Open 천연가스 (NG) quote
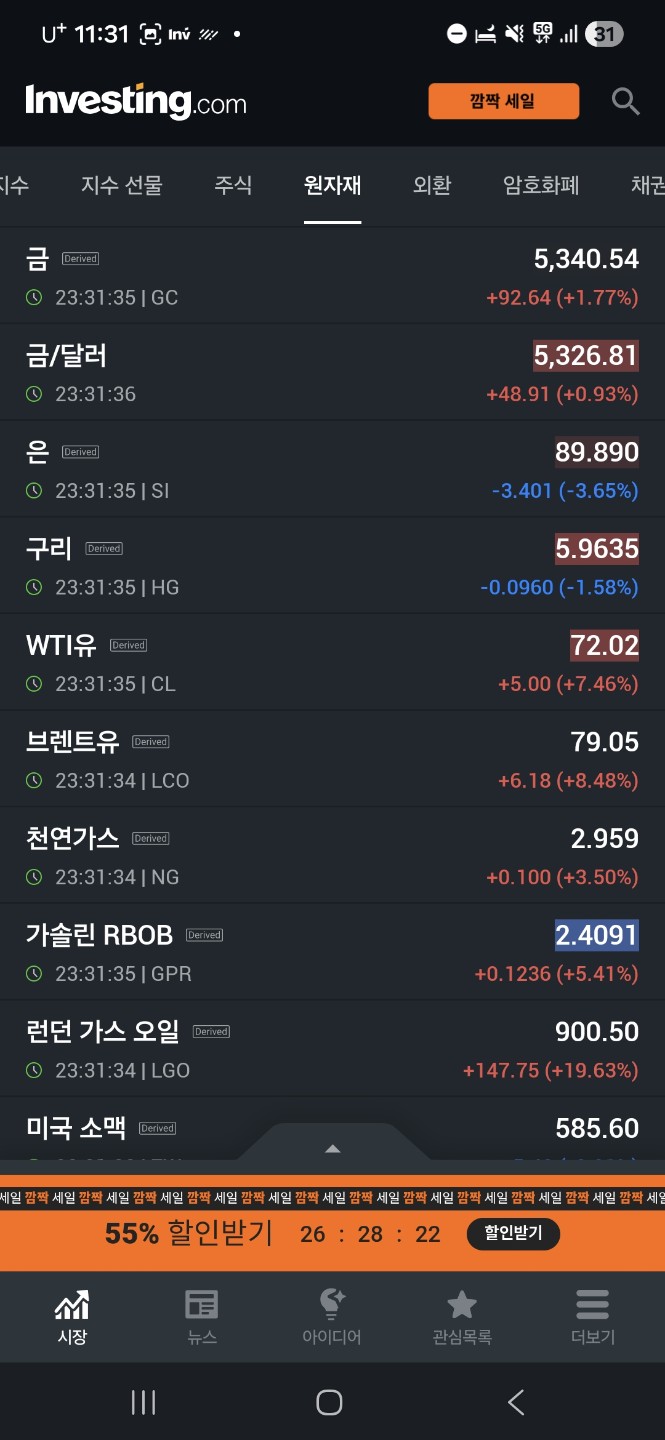Screen dimensions: 665x1440 [x=332, y=855]
